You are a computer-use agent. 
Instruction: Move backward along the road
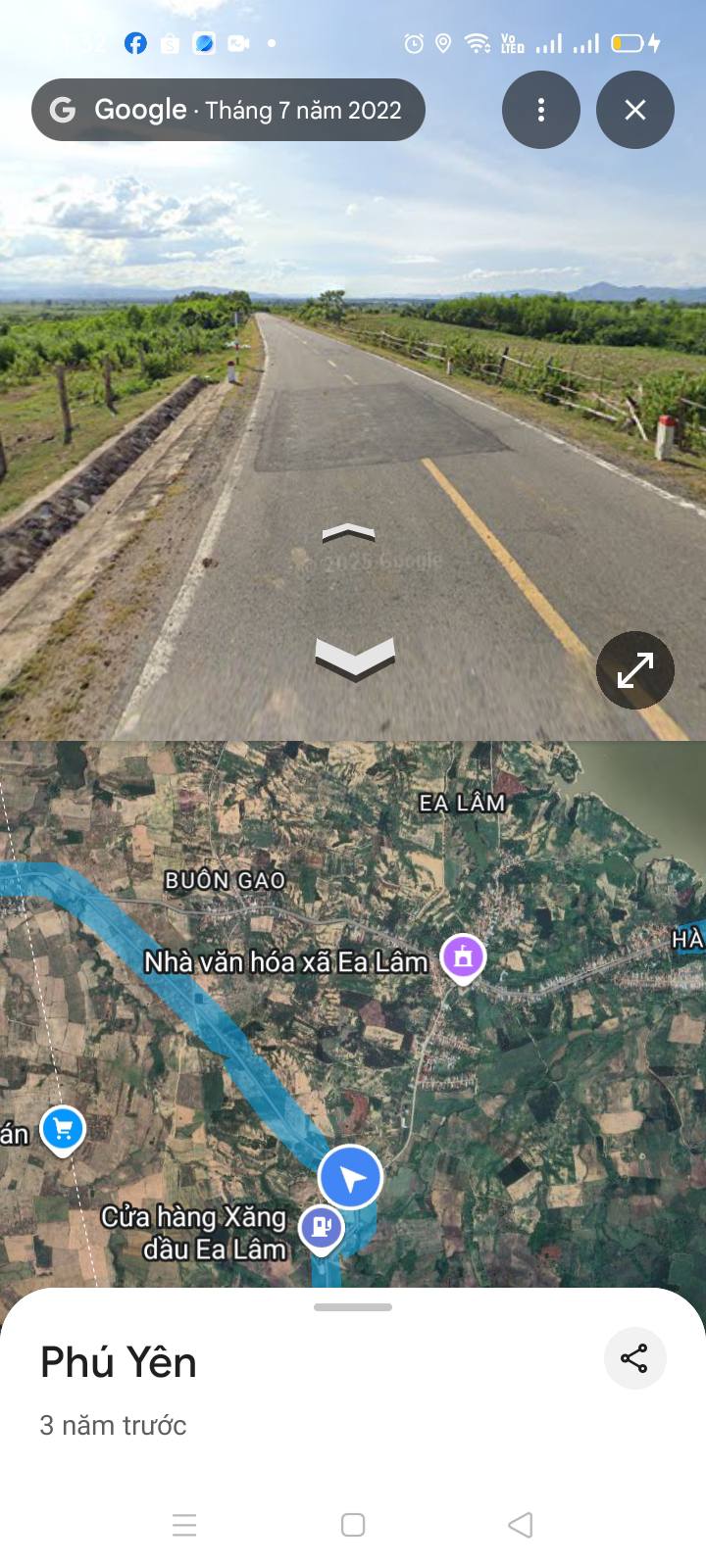354,658
